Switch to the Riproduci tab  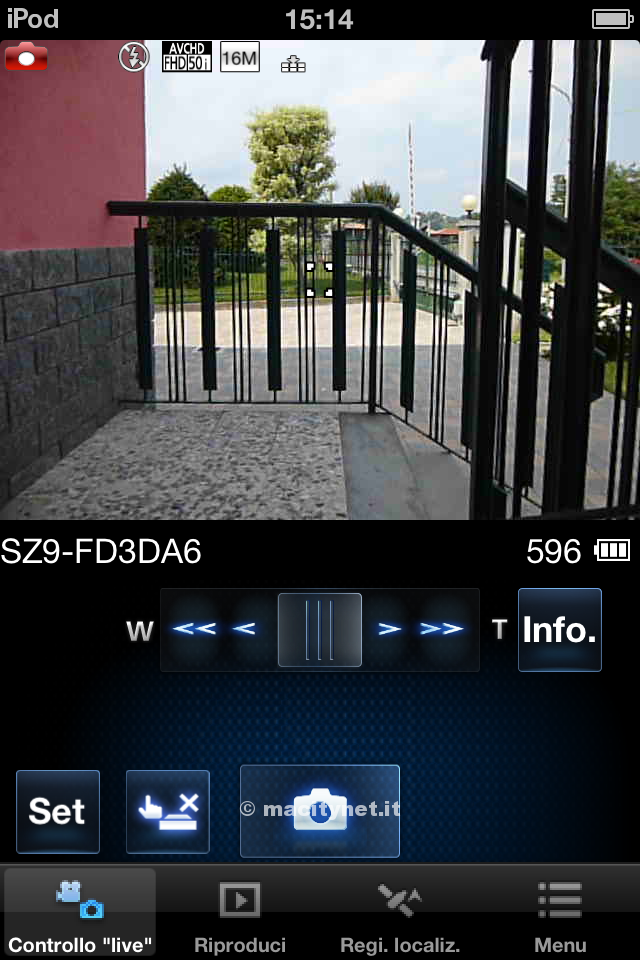(240, 915)
